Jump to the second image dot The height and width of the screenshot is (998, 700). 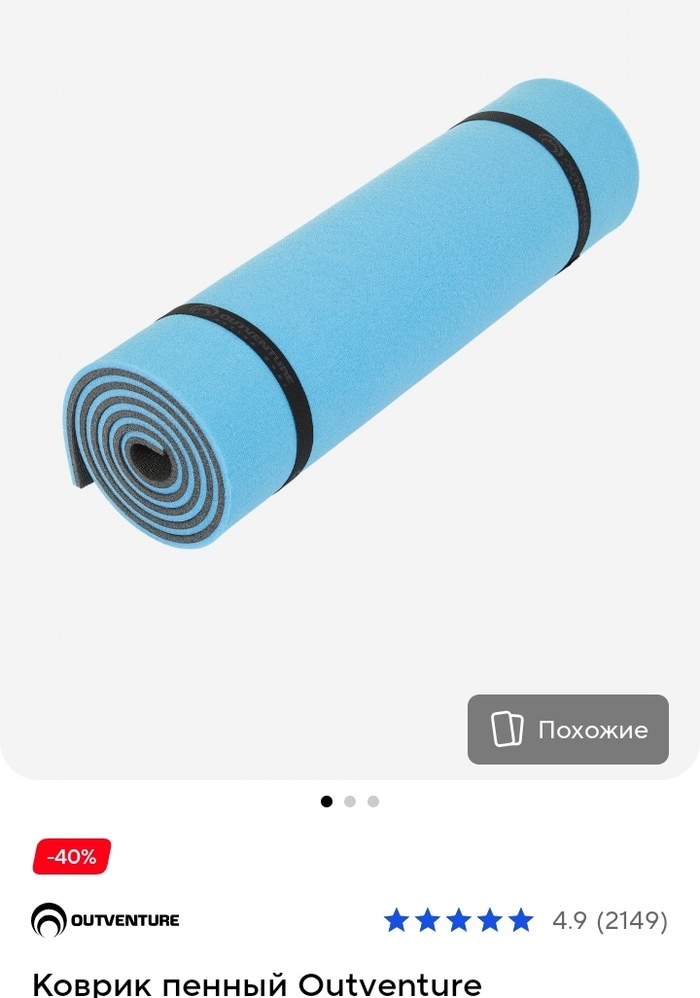[350, 801]
